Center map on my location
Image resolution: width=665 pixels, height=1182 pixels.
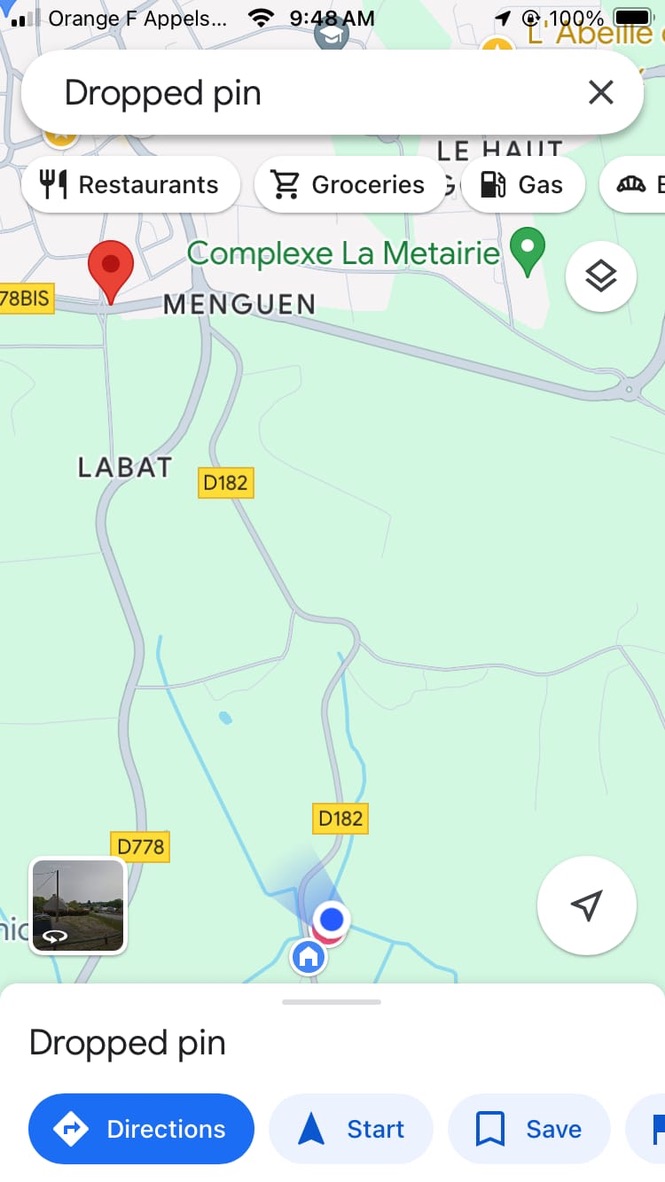[x=586, y=905]
